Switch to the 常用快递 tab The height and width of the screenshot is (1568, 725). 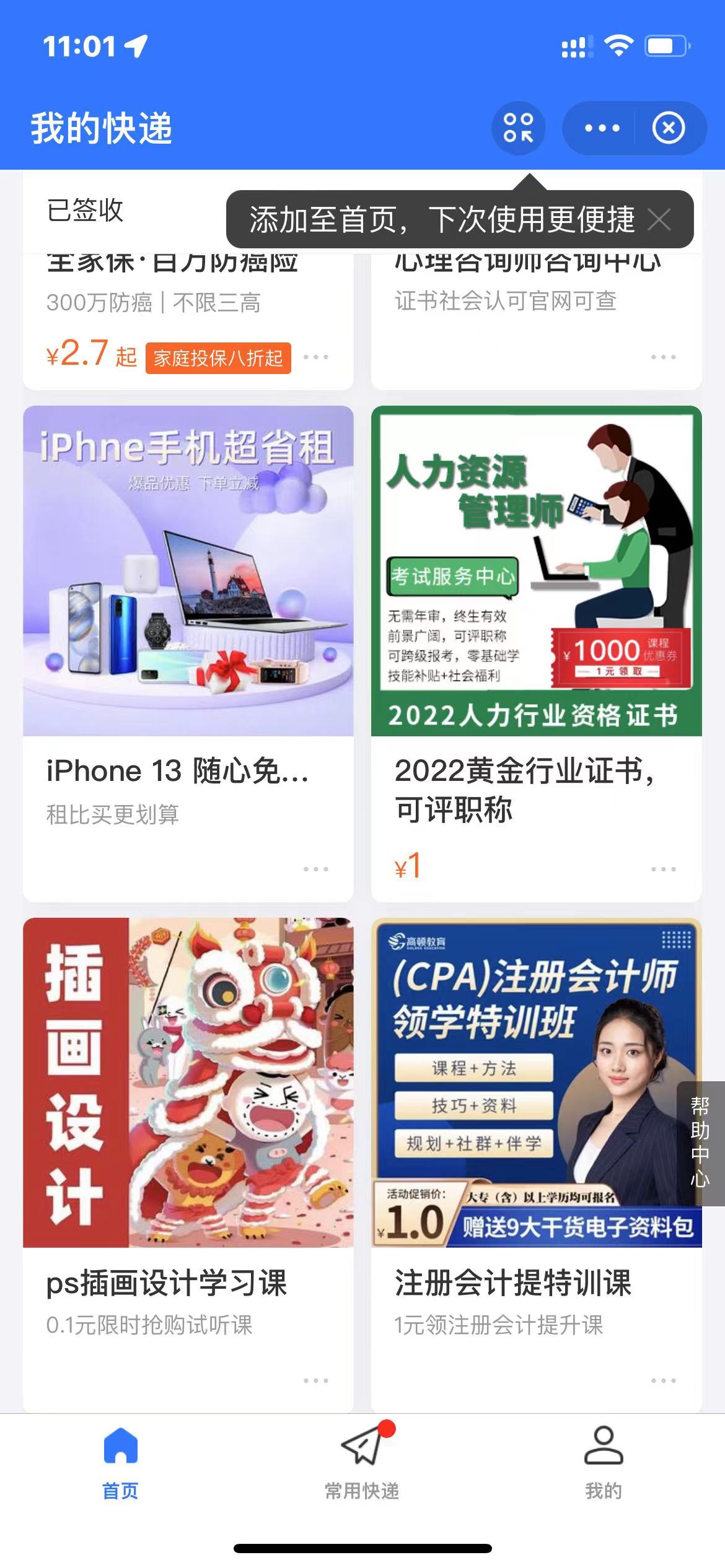362,1463
